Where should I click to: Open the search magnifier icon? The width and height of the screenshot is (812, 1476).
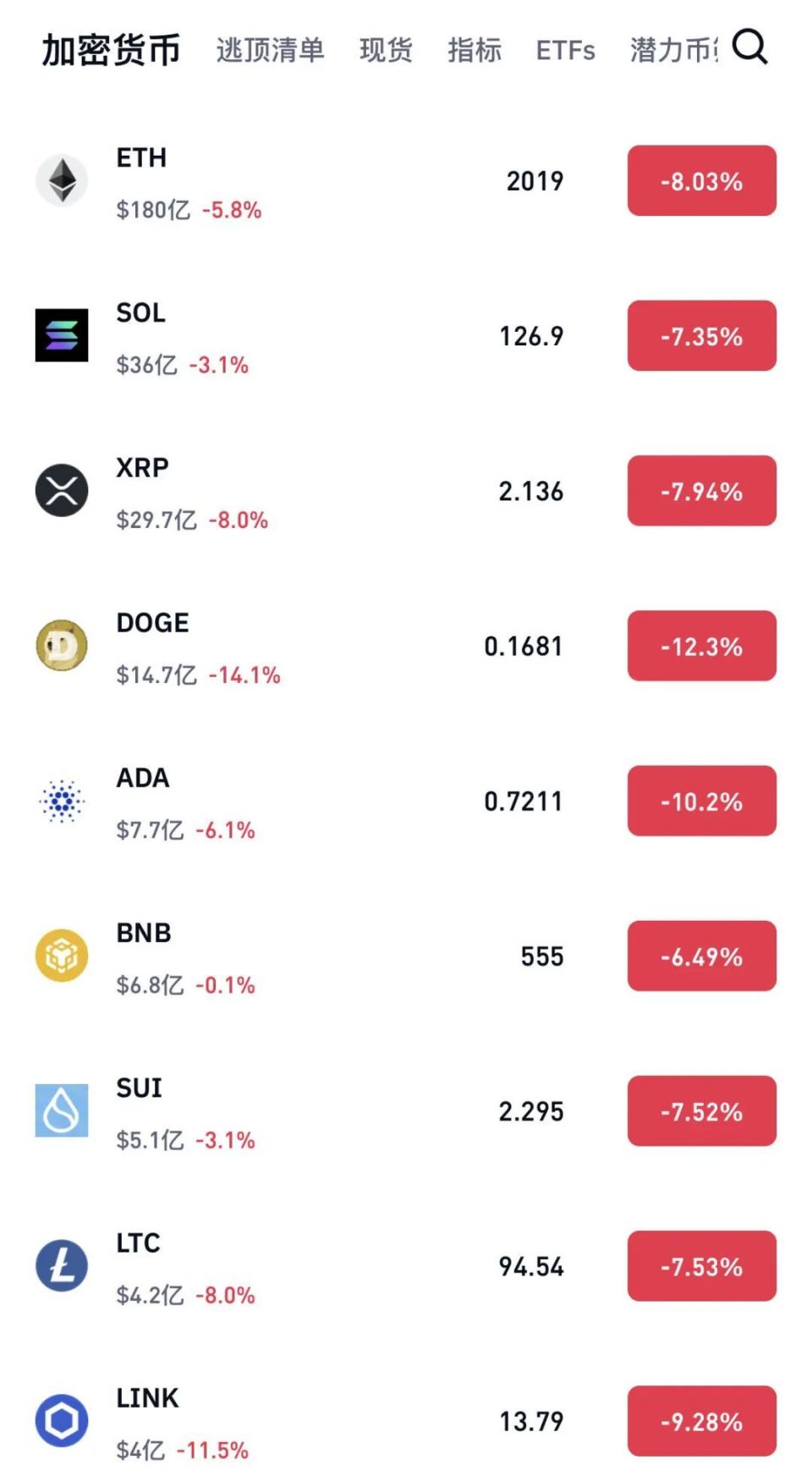click(749, 47)
